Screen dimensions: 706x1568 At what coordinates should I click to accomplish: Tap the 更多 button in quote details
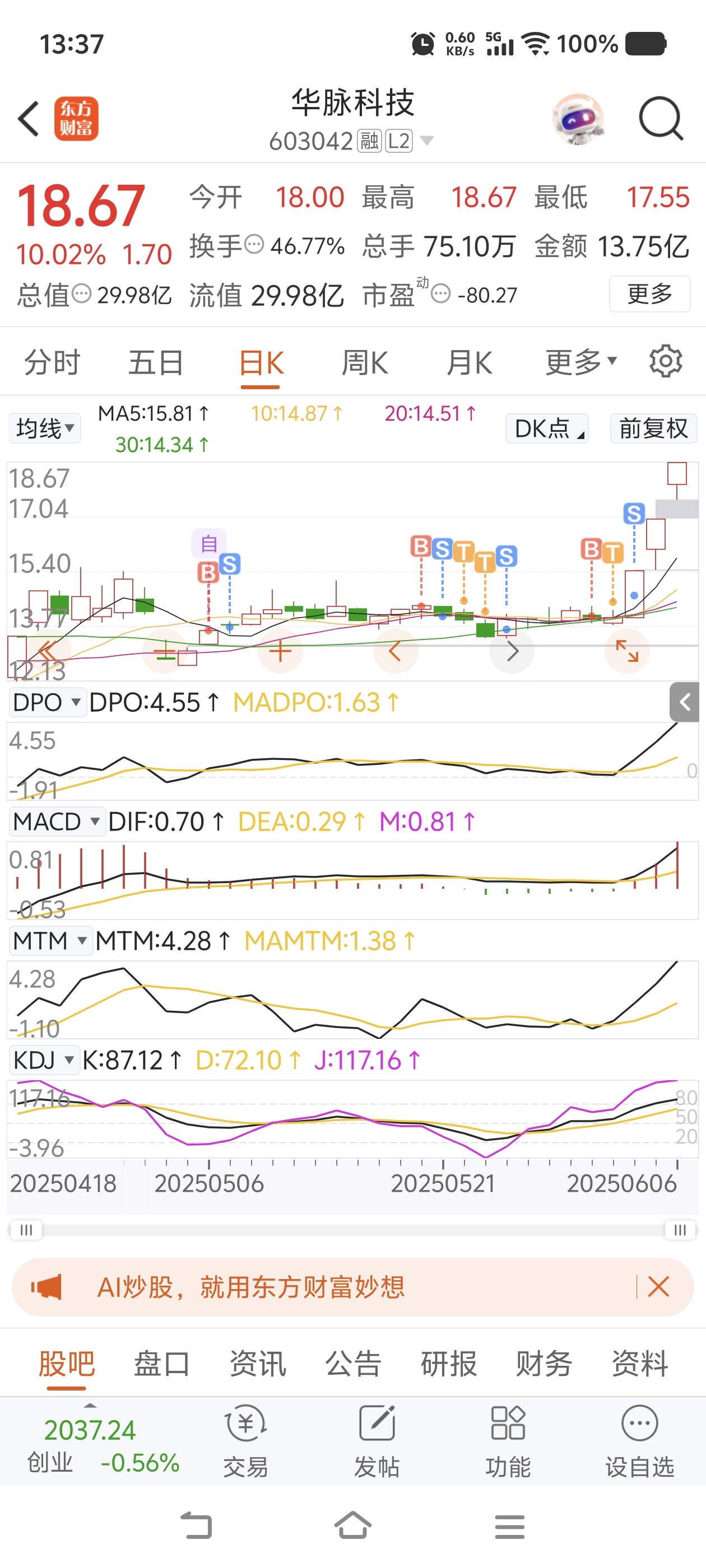click(649, 294)
